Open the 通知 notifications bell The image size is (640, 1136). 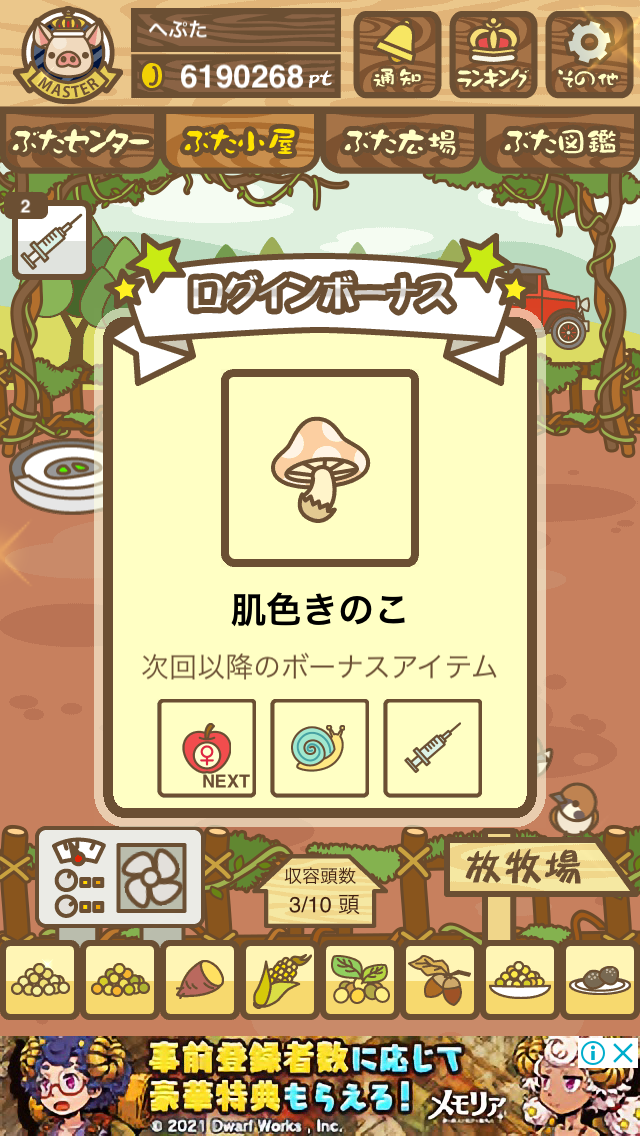pos(396,54)
